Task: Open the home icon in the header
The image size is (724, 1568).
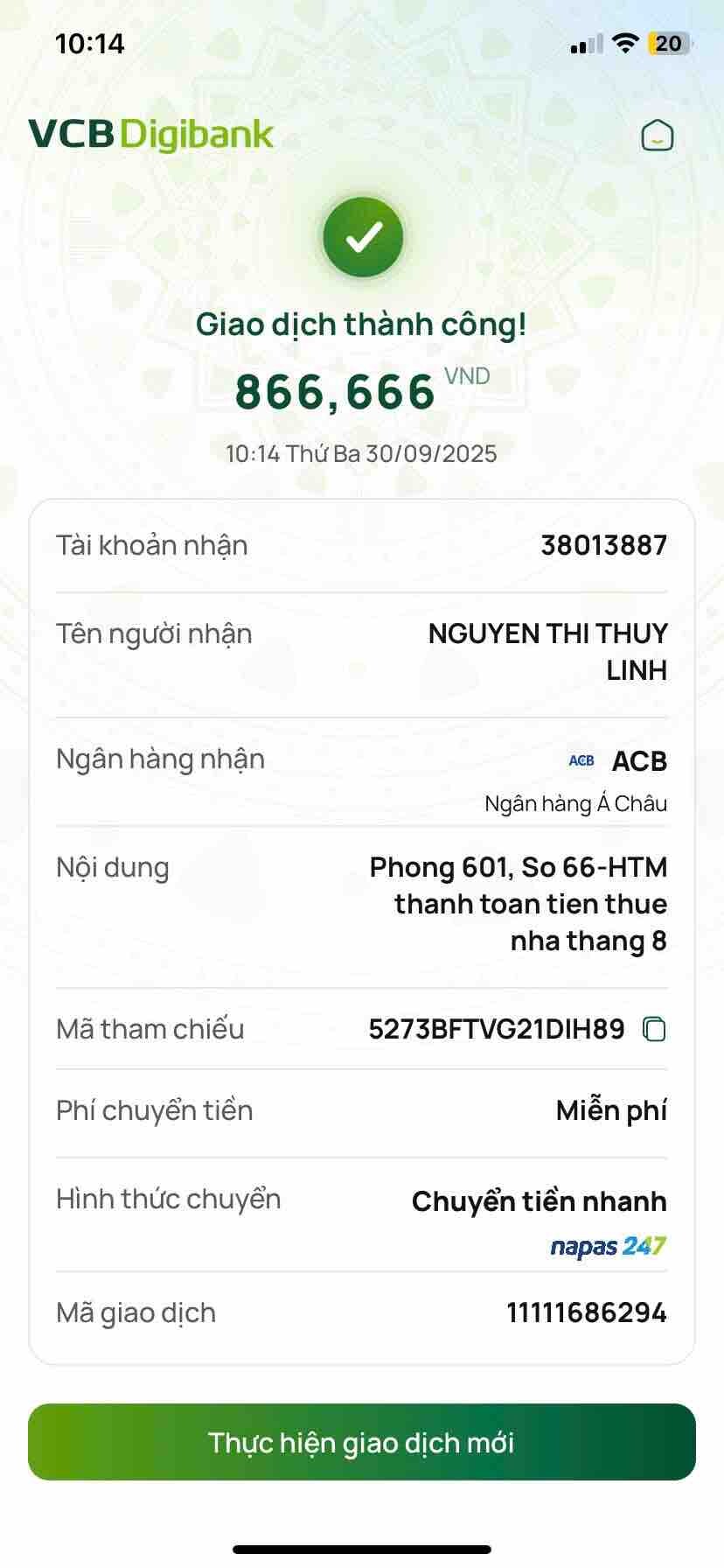Action: [657, 136]
